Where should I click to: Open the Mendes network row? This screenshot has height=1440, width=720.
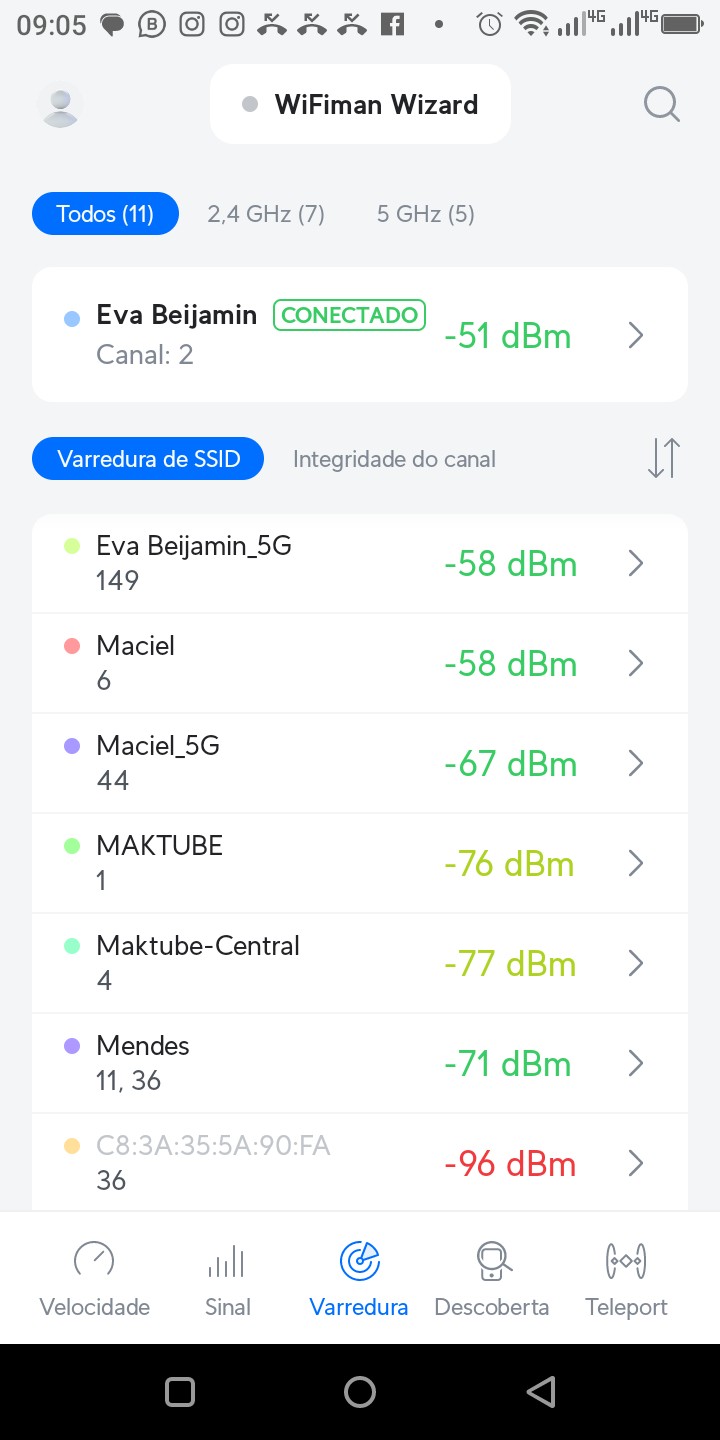click(360, 1063)
